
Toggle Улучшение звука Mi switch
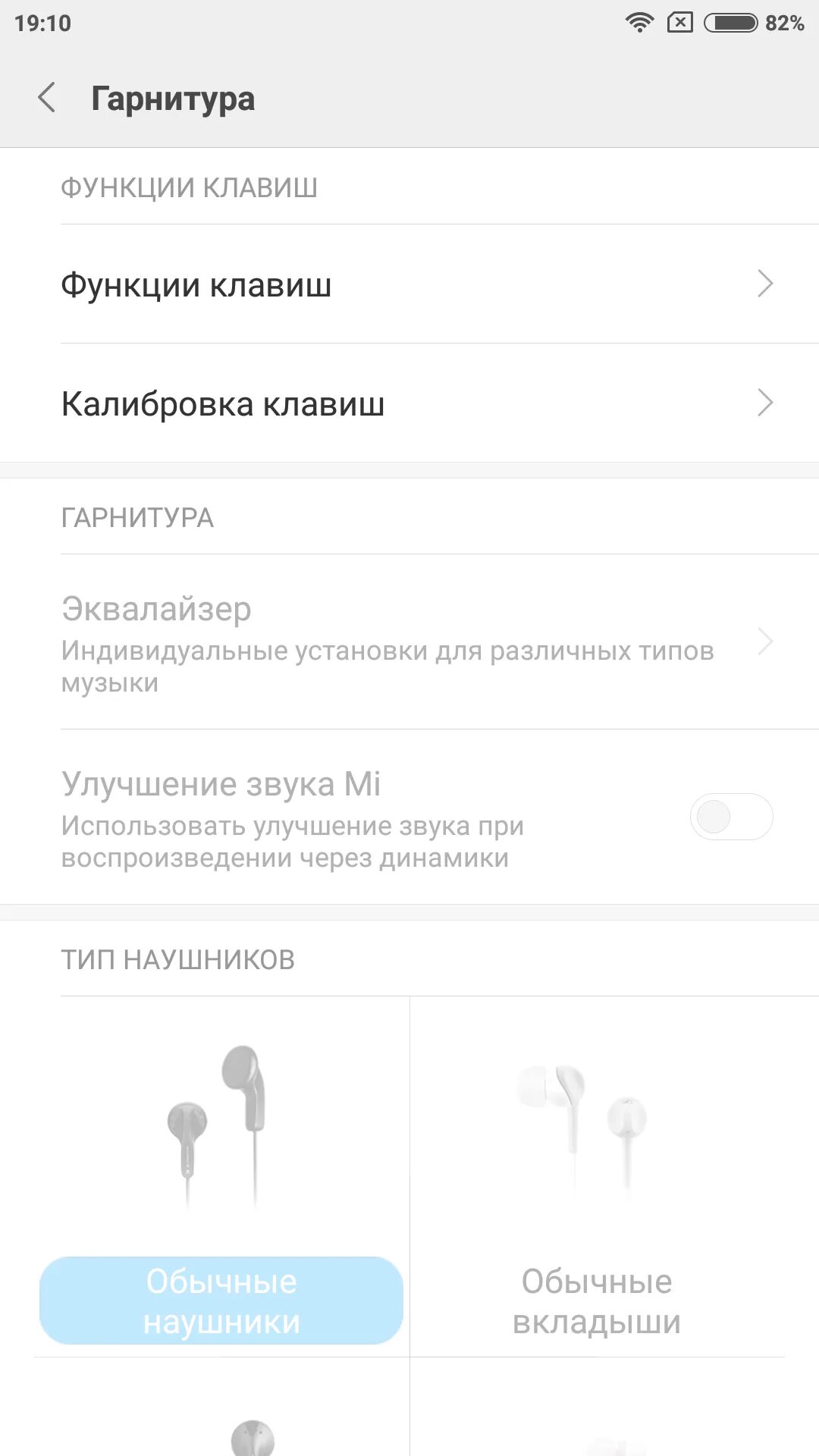731,817
